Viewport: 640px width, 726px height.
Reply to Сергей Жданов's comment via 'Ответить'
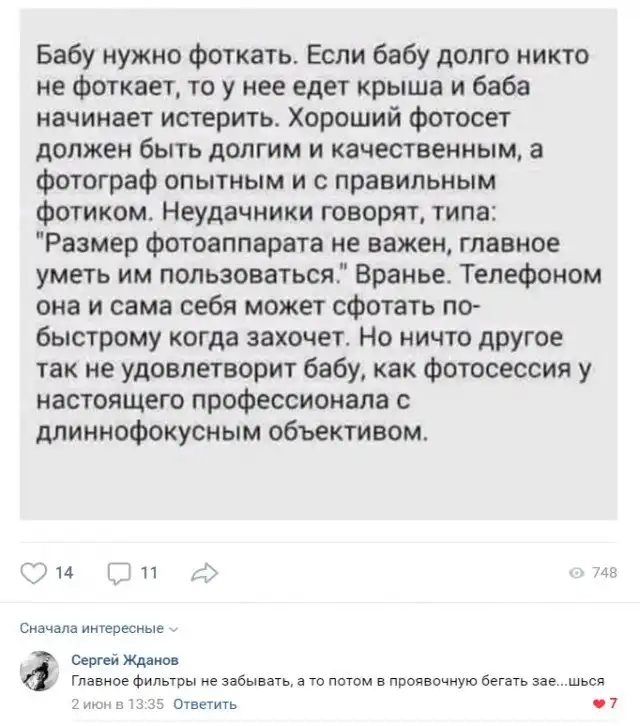point(207,704)
